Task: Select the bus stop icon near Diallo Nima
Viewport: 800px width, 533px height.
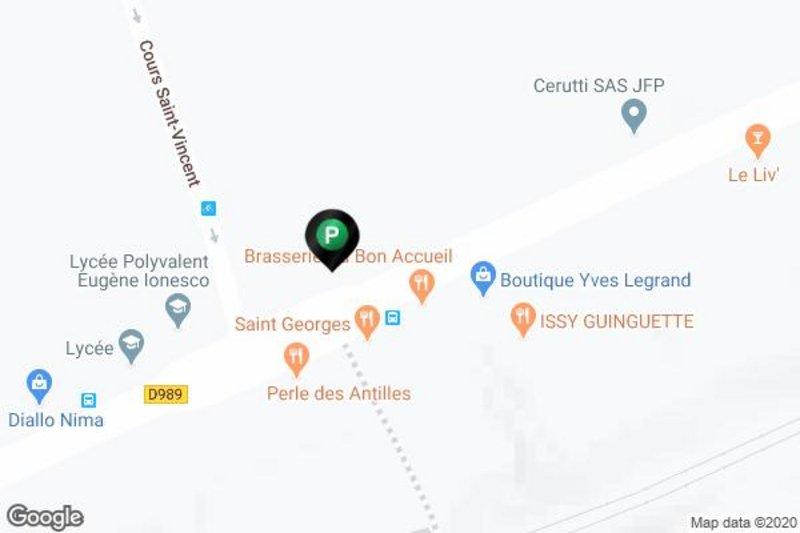Action: coord(90,400)
